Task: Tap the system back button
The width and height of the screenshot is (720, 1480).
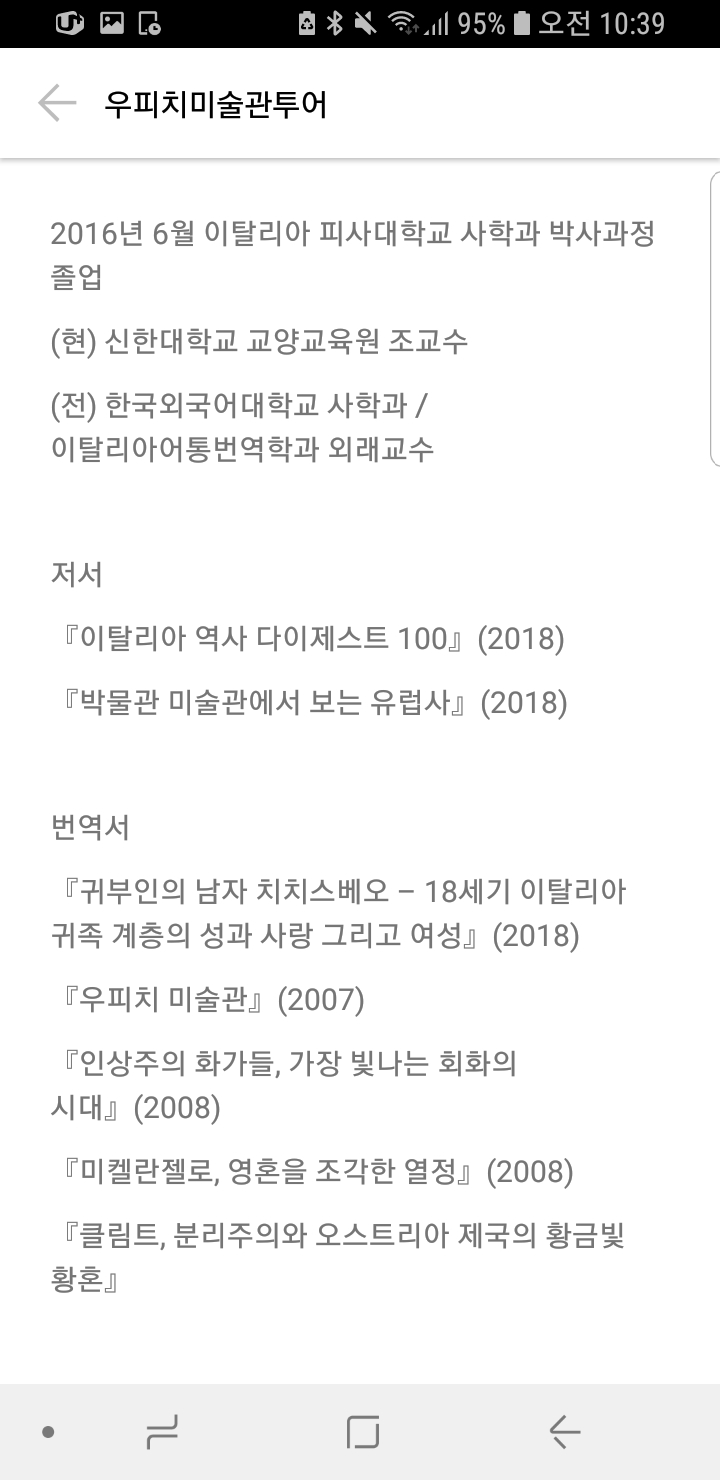Action: [x=564, y=1432]
